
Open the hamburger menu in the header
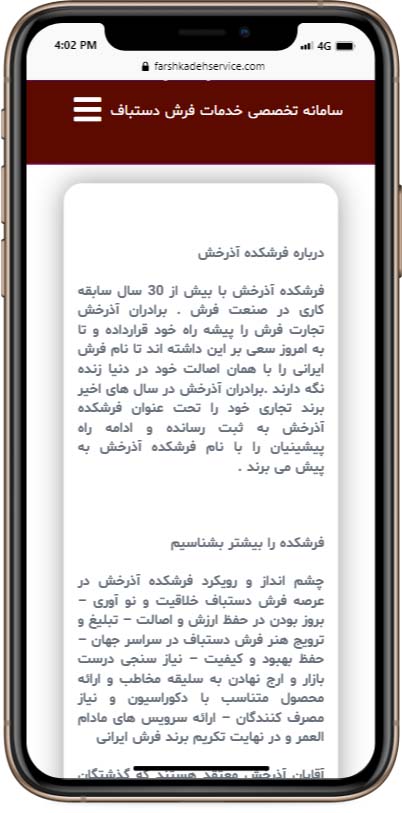tap(87, 109)
